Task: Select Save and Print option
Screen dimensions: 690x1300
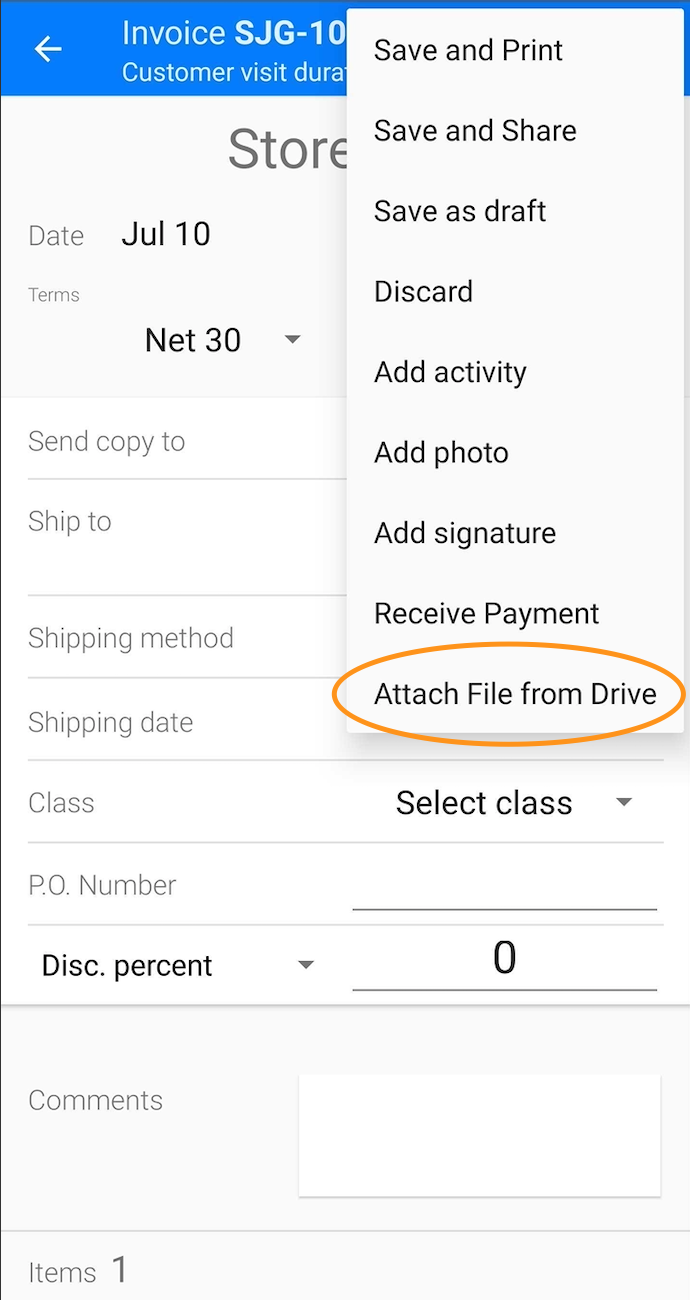Action: click(x=468, y=50)
